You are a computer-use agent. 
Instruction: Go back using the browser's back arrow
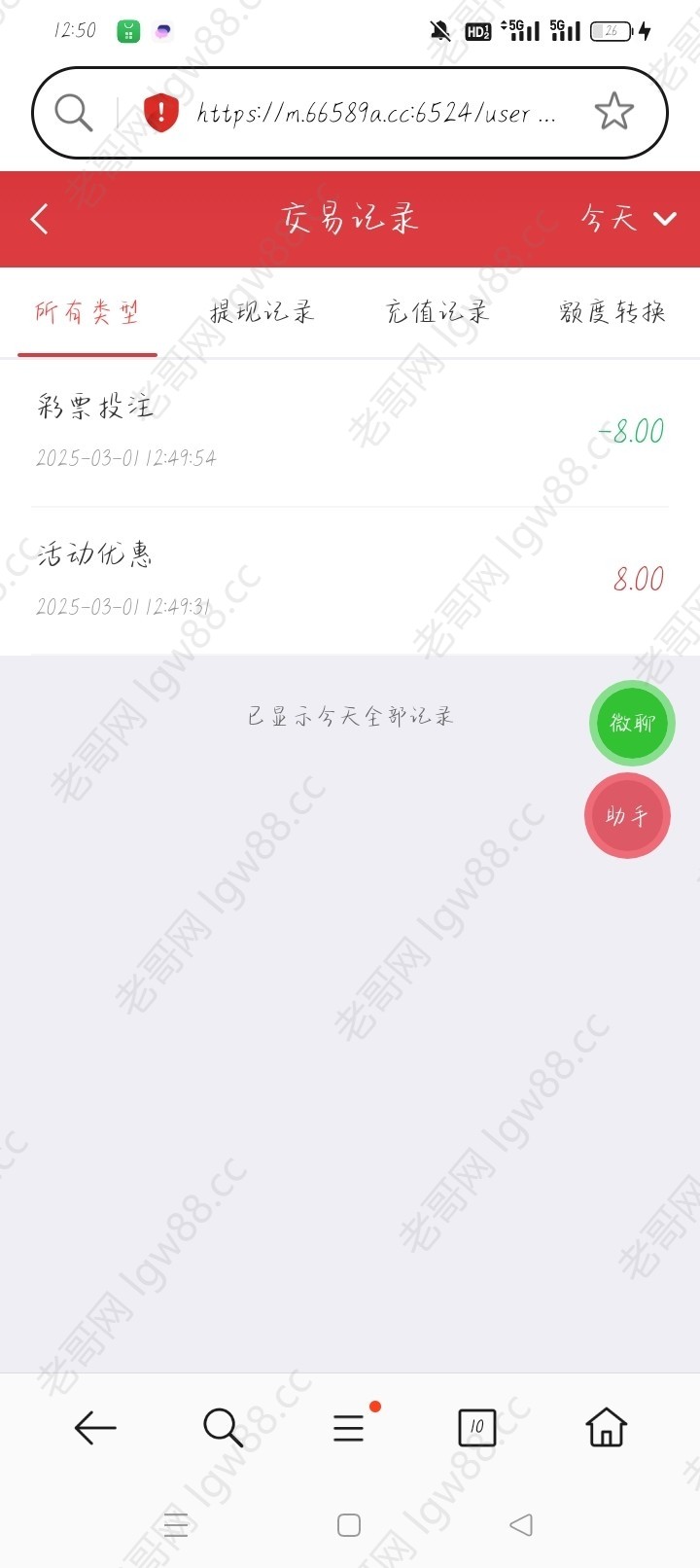click(95, 1428)
